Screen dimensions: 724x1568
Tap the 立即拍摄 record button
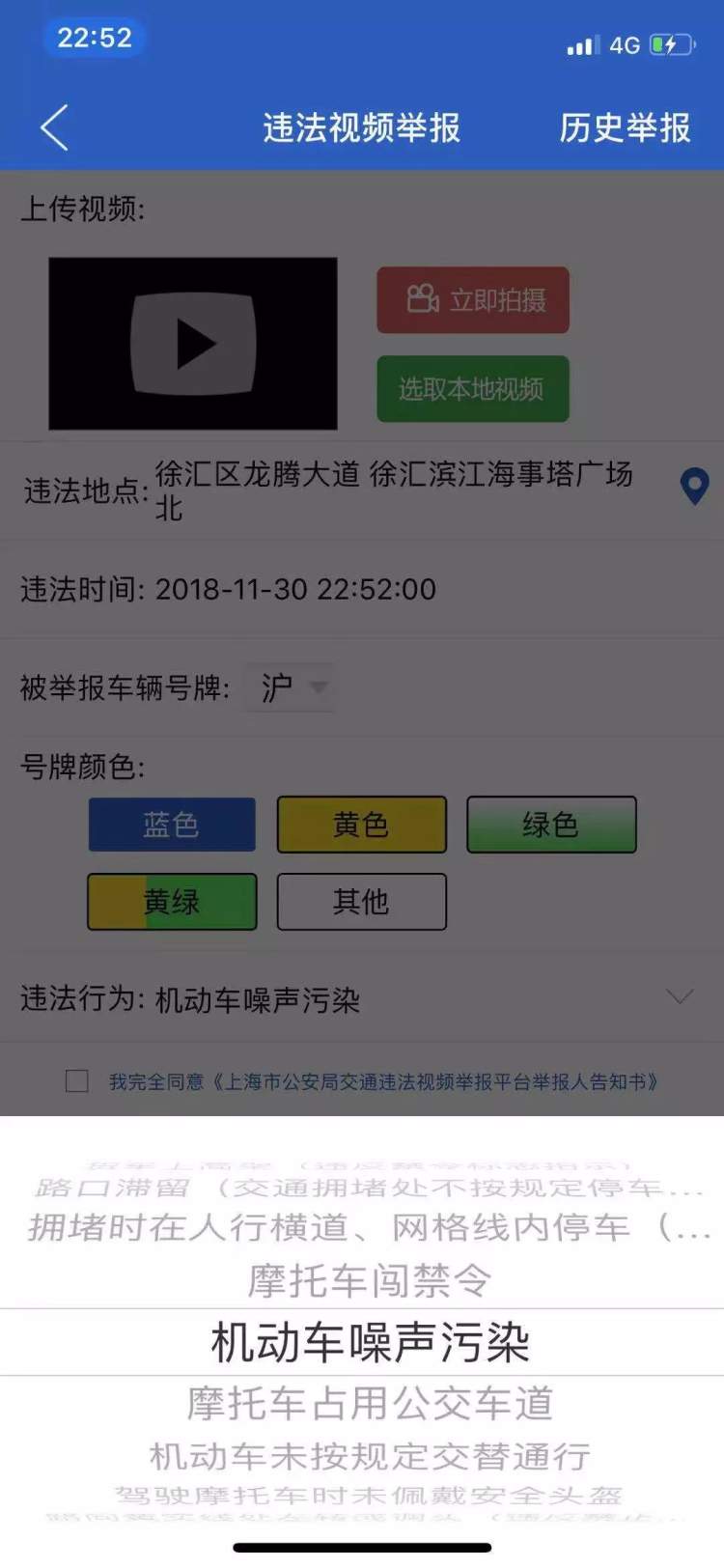(x=473, y=300)
